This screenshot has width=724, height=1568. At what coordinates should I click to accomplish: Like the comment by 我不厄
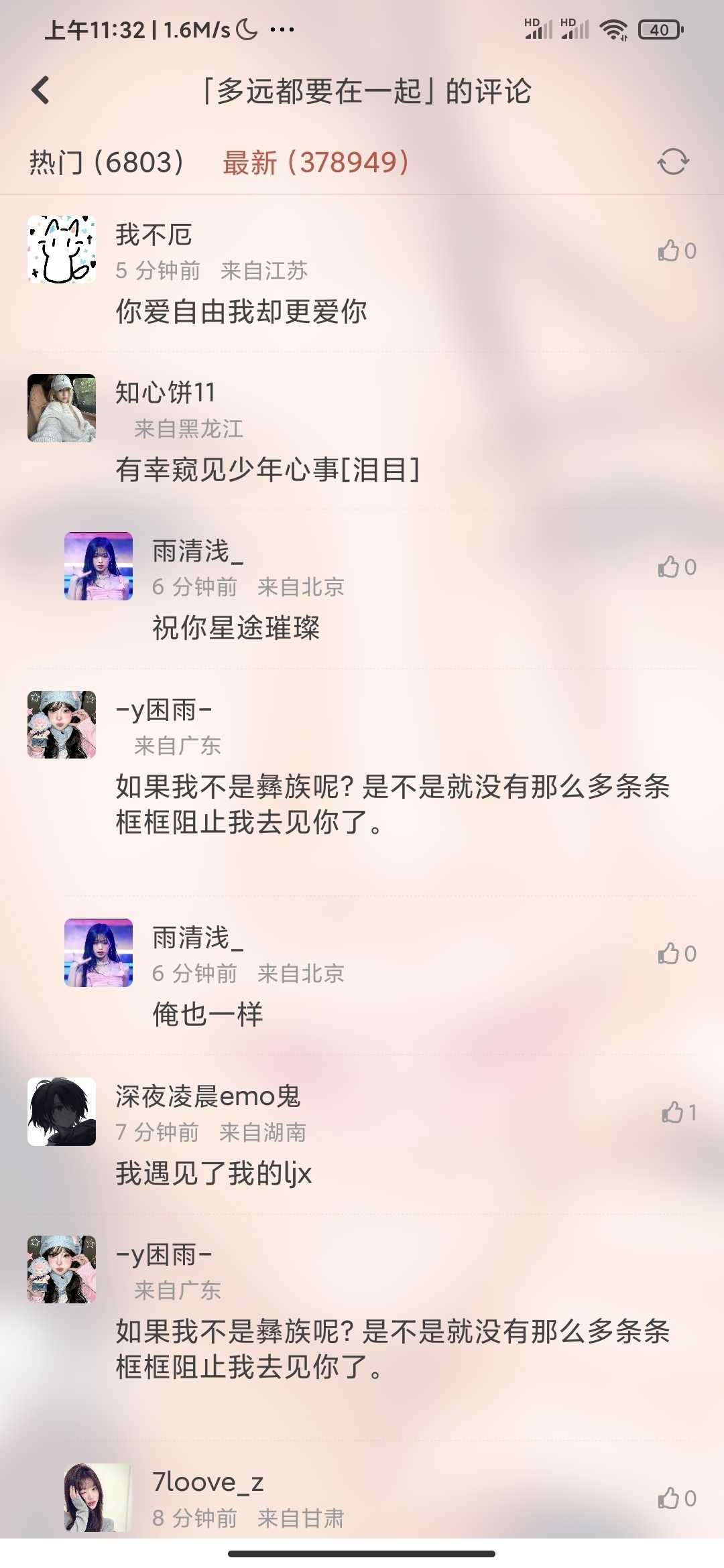pos(676,251)
